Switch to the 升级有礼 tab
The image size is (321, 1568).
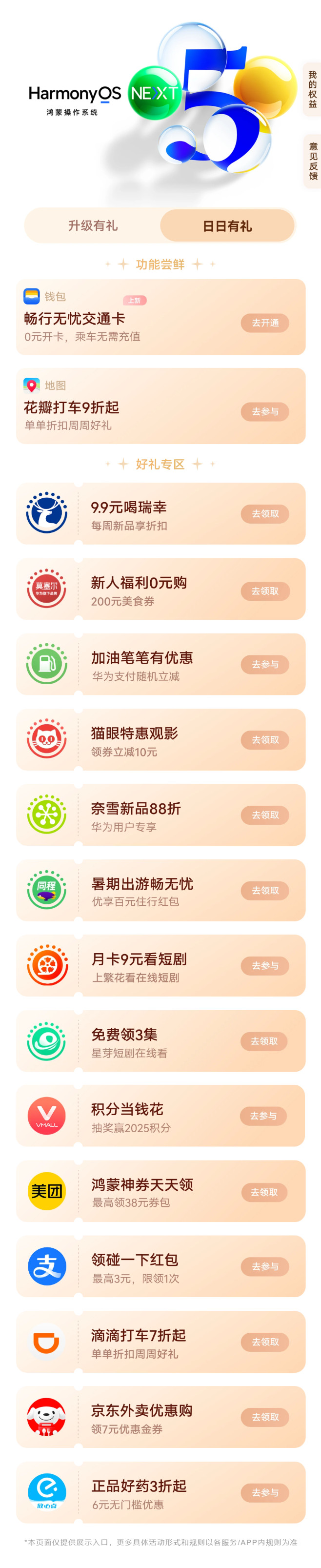[93, 226]
